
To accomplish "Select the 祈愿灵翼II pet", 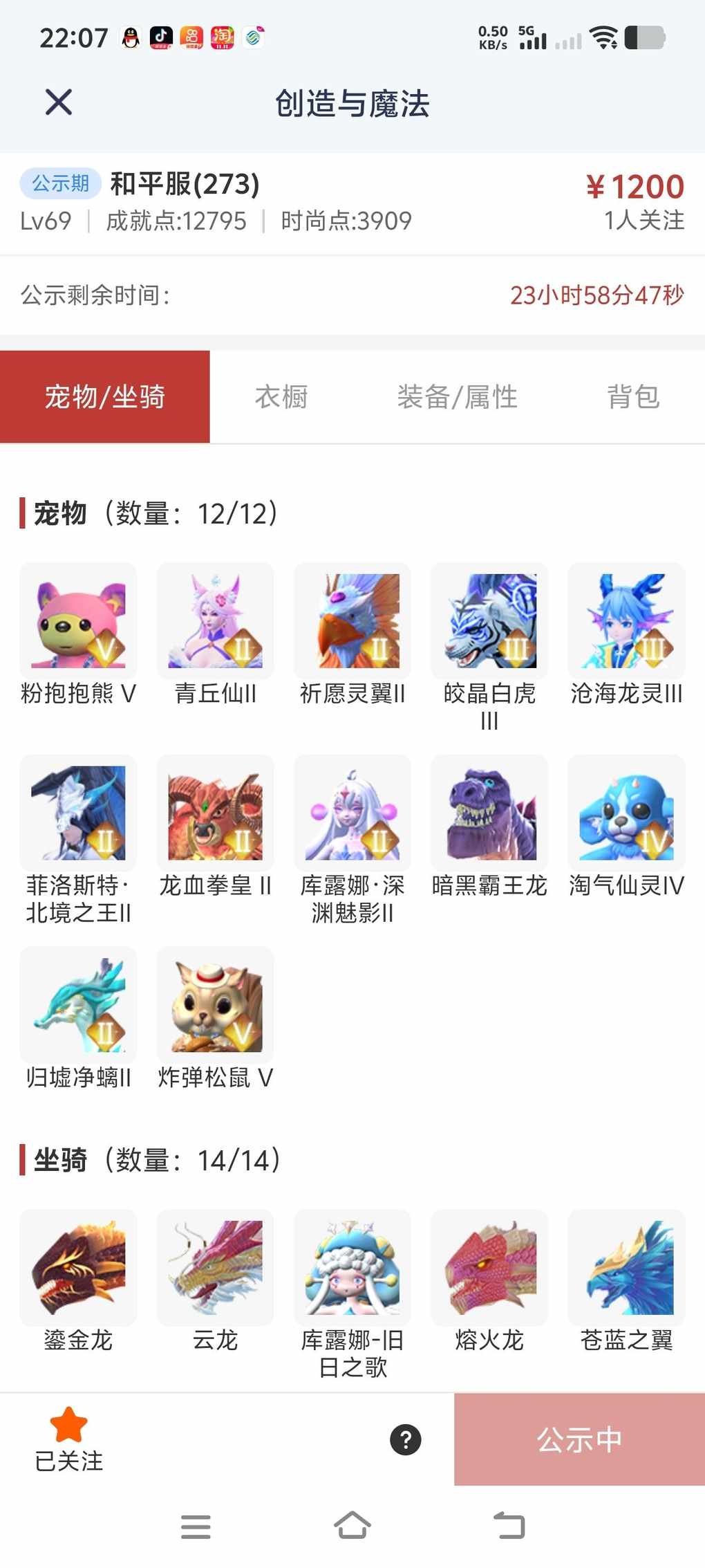I will pyautogui.click(x=352, y=621).
